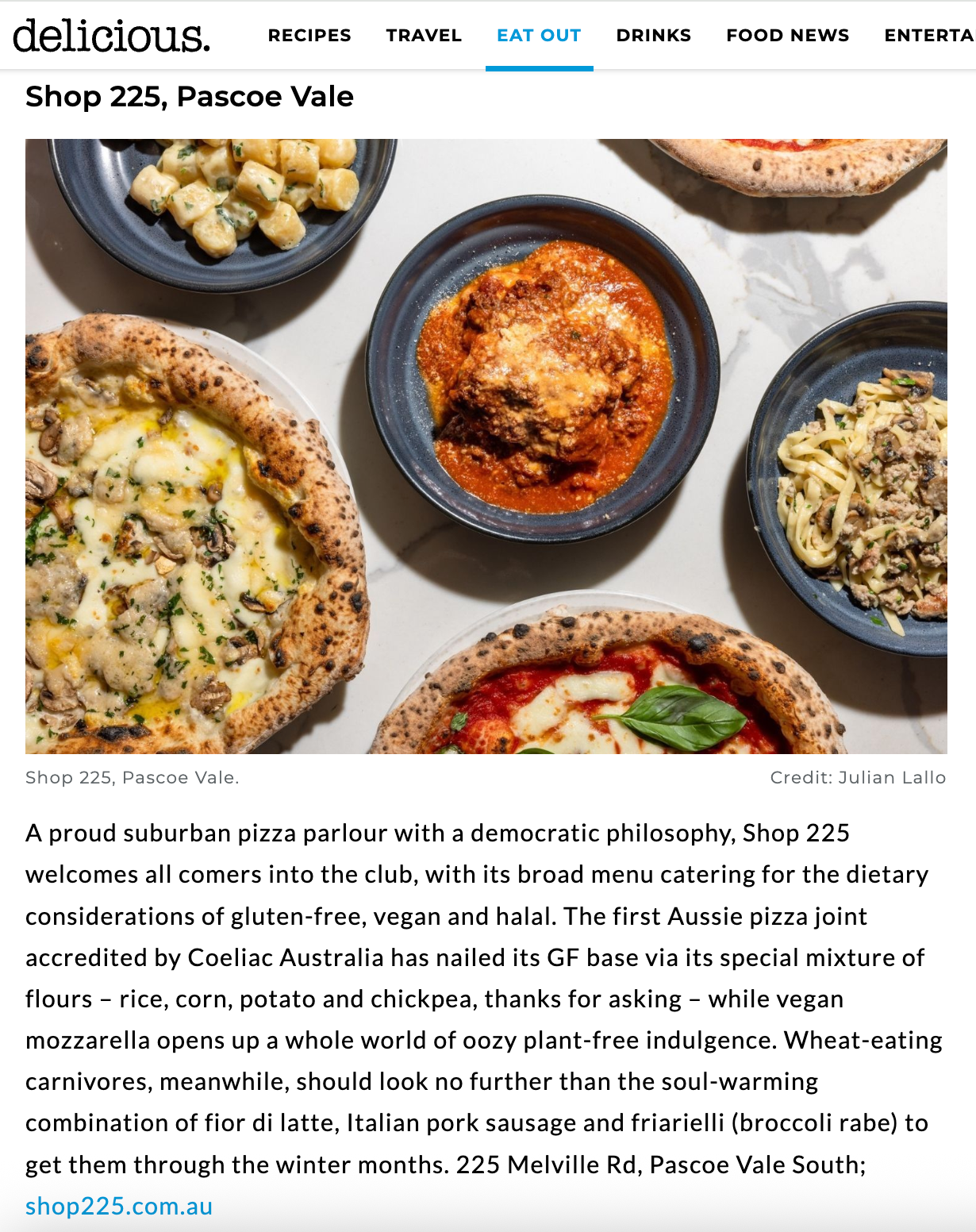976x1232 pixels.
Task: Open the Recipes section
Action: pyautogui.click(x=309, y=36)
